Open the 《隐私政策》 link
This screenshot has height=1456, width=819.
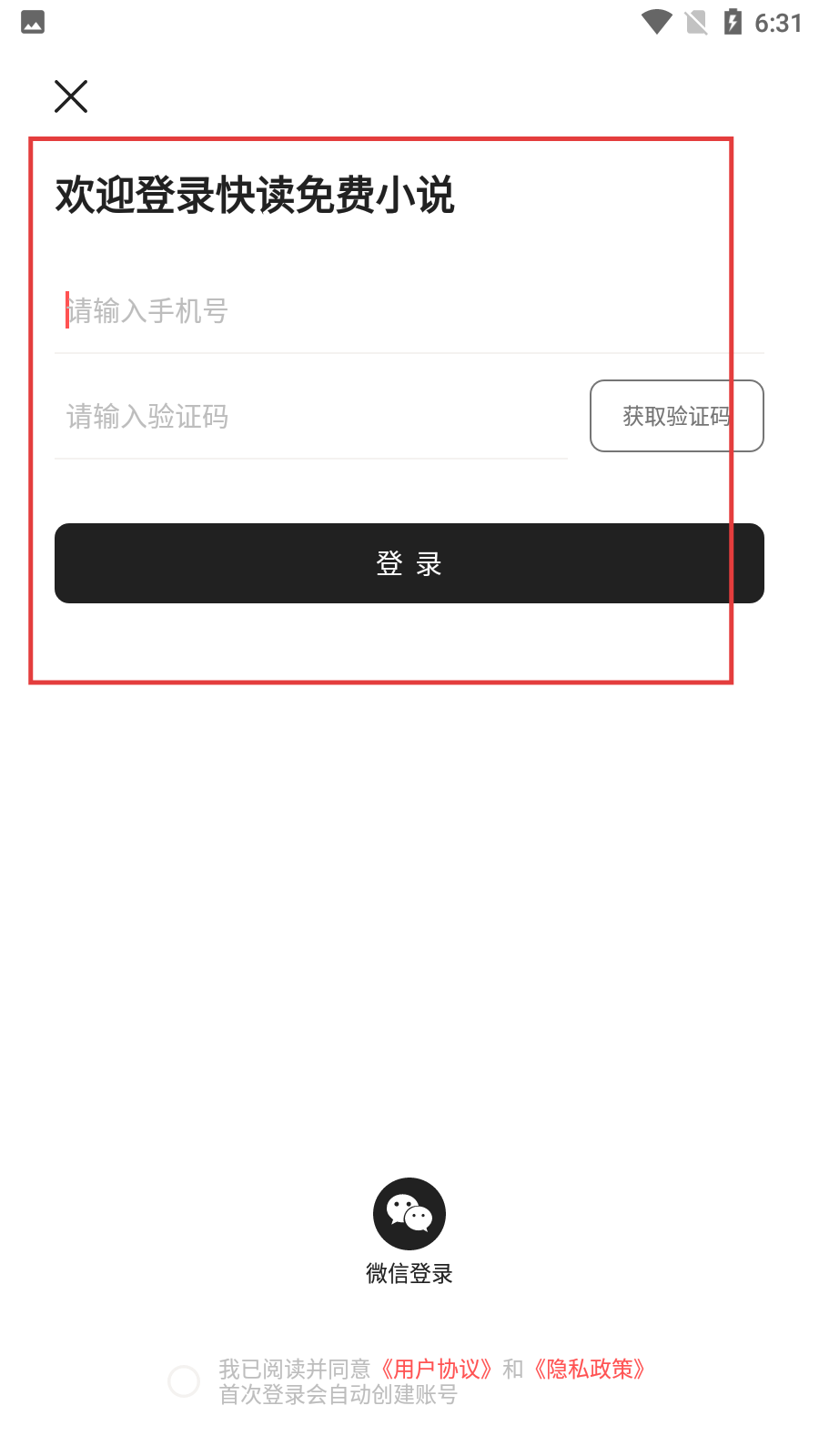click(590, 1369)
